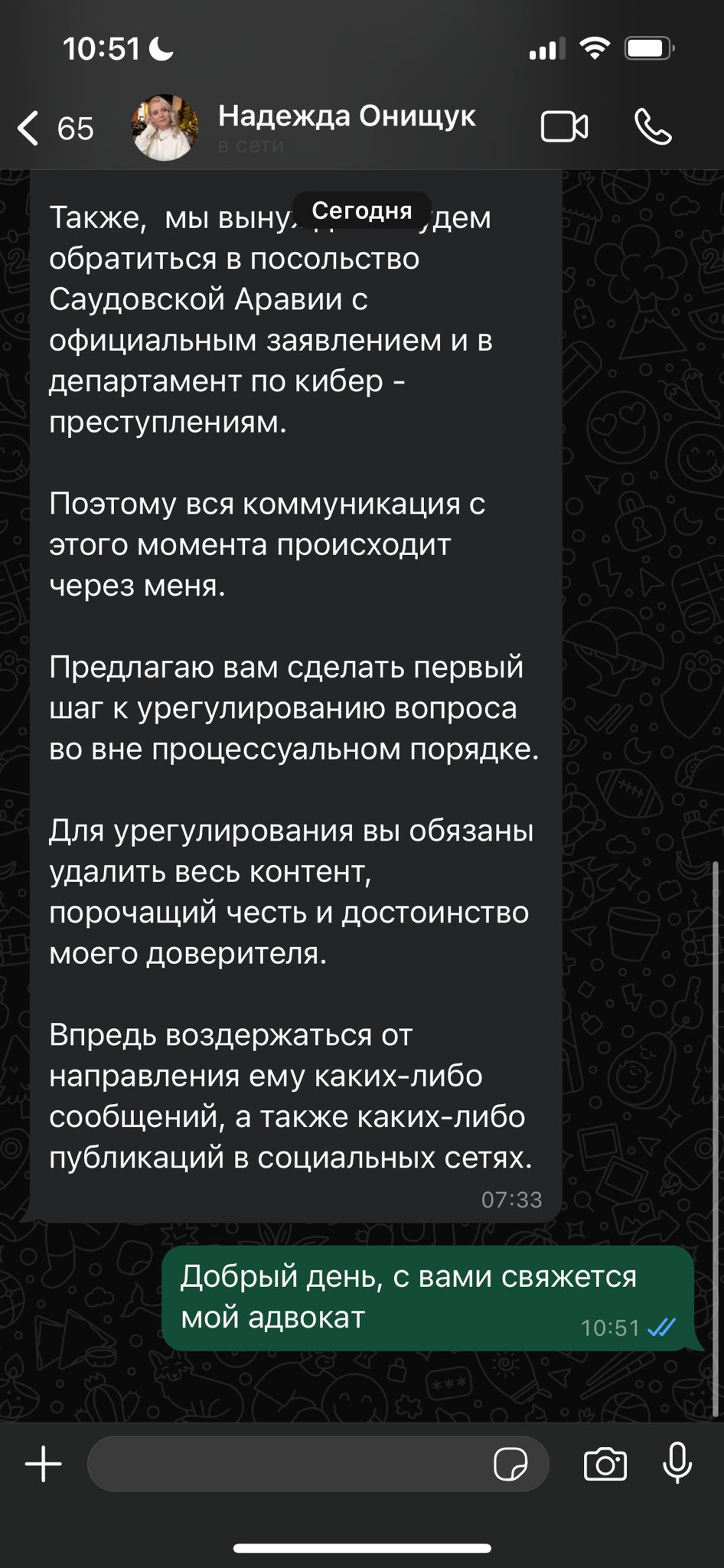Open the camera to send a photo
The width and height of the screenshot is (724, 1568).
click(605, 1465)
